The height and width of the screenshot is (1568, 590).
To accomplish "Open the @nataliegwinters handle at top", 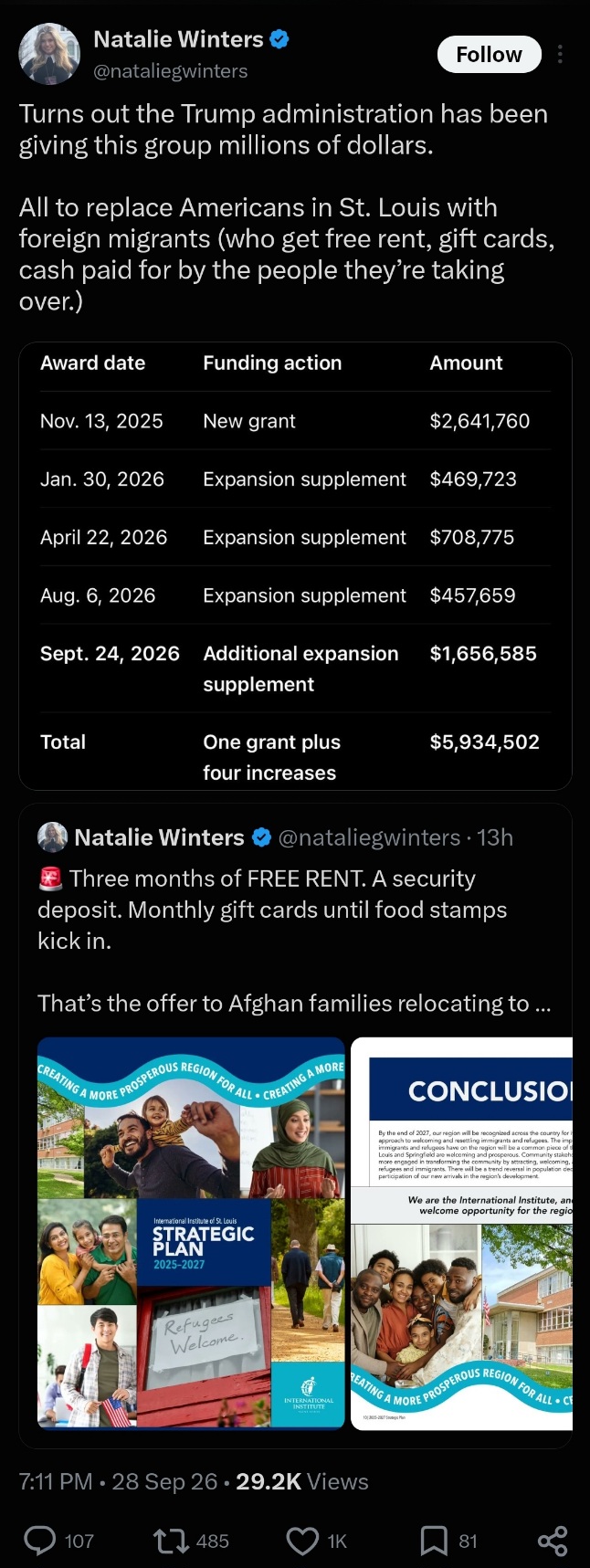I will (x=171, y=71).
